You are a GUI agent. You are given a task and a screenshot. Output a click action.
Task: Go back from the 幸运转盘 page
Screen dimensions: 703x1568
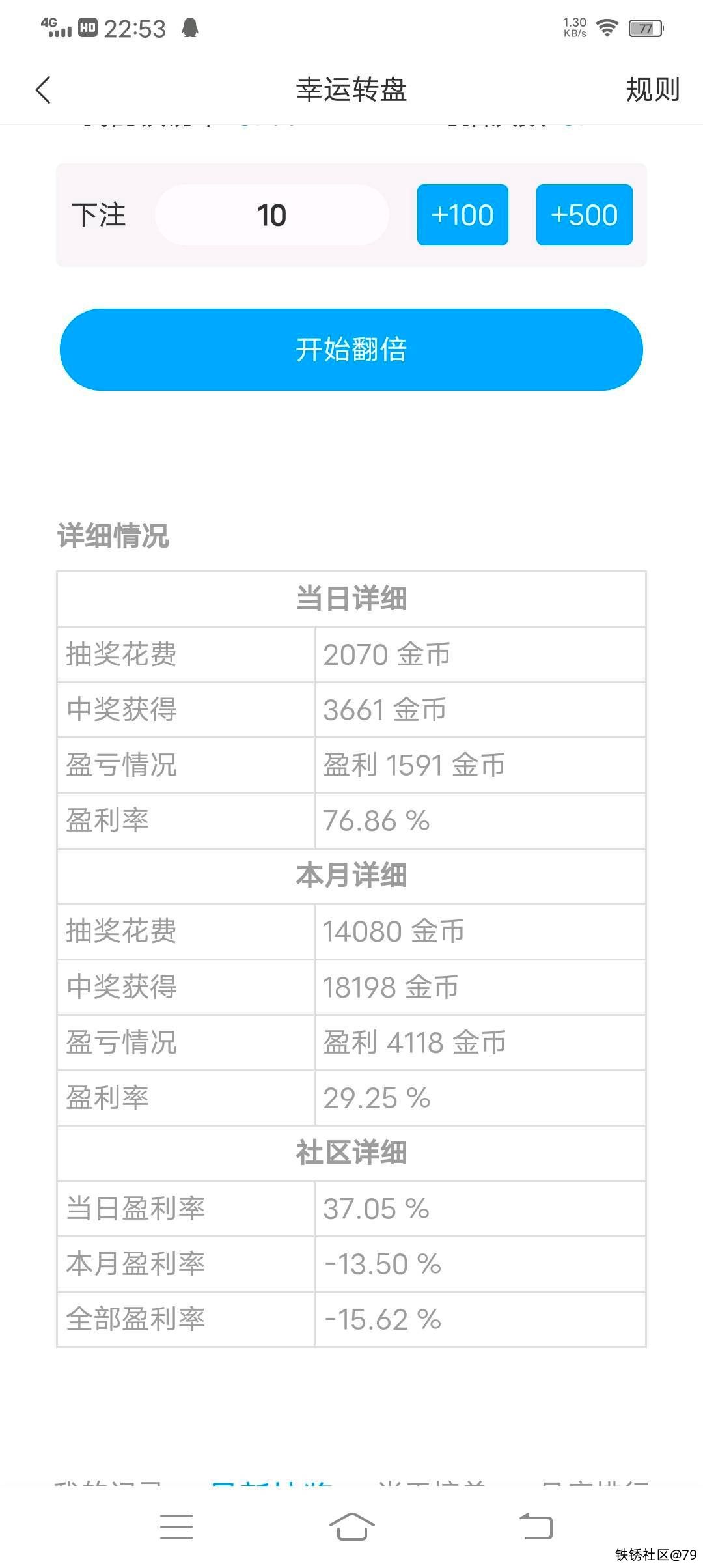tap(43, 90)
